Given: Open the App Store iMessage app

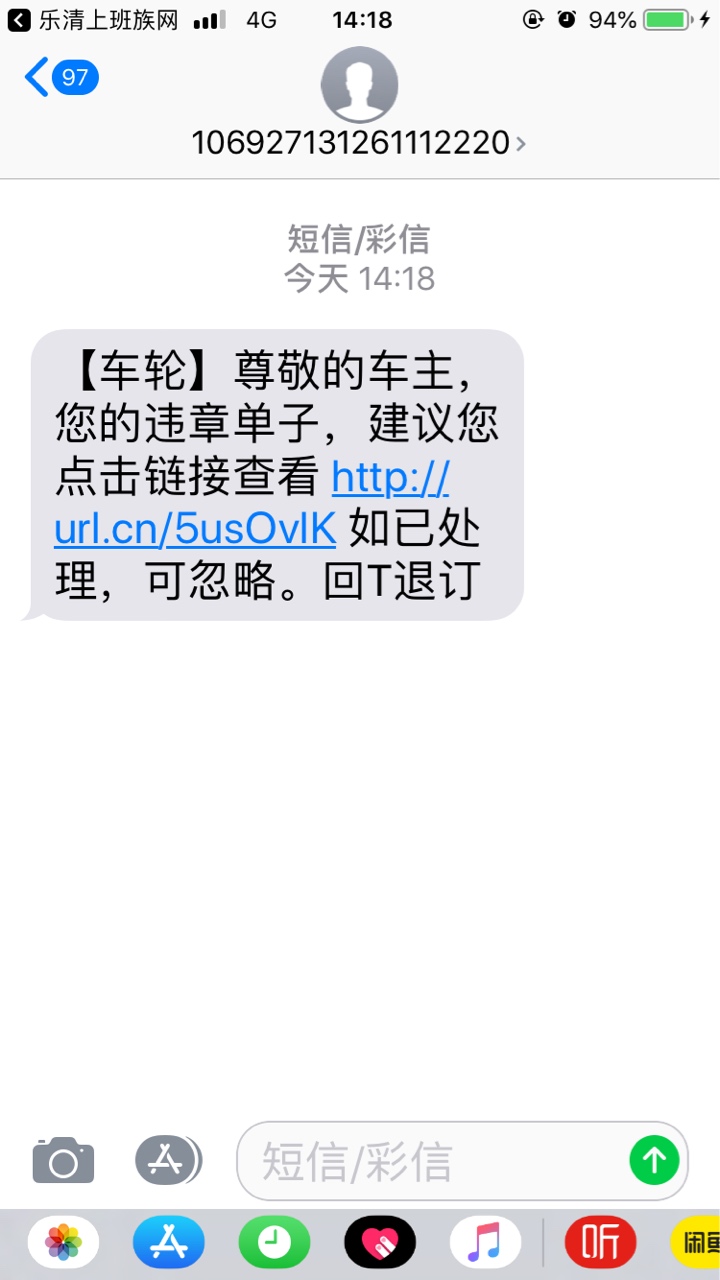Looking at the screenshot, I should point(168,1243).
